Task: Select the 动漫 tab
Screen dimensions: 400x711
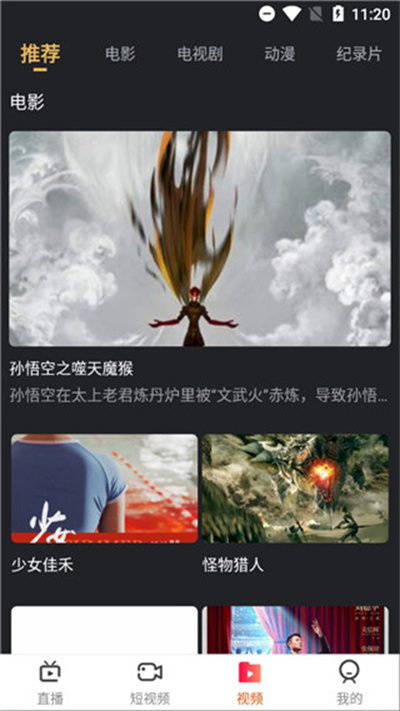Action: coord(279,54)
